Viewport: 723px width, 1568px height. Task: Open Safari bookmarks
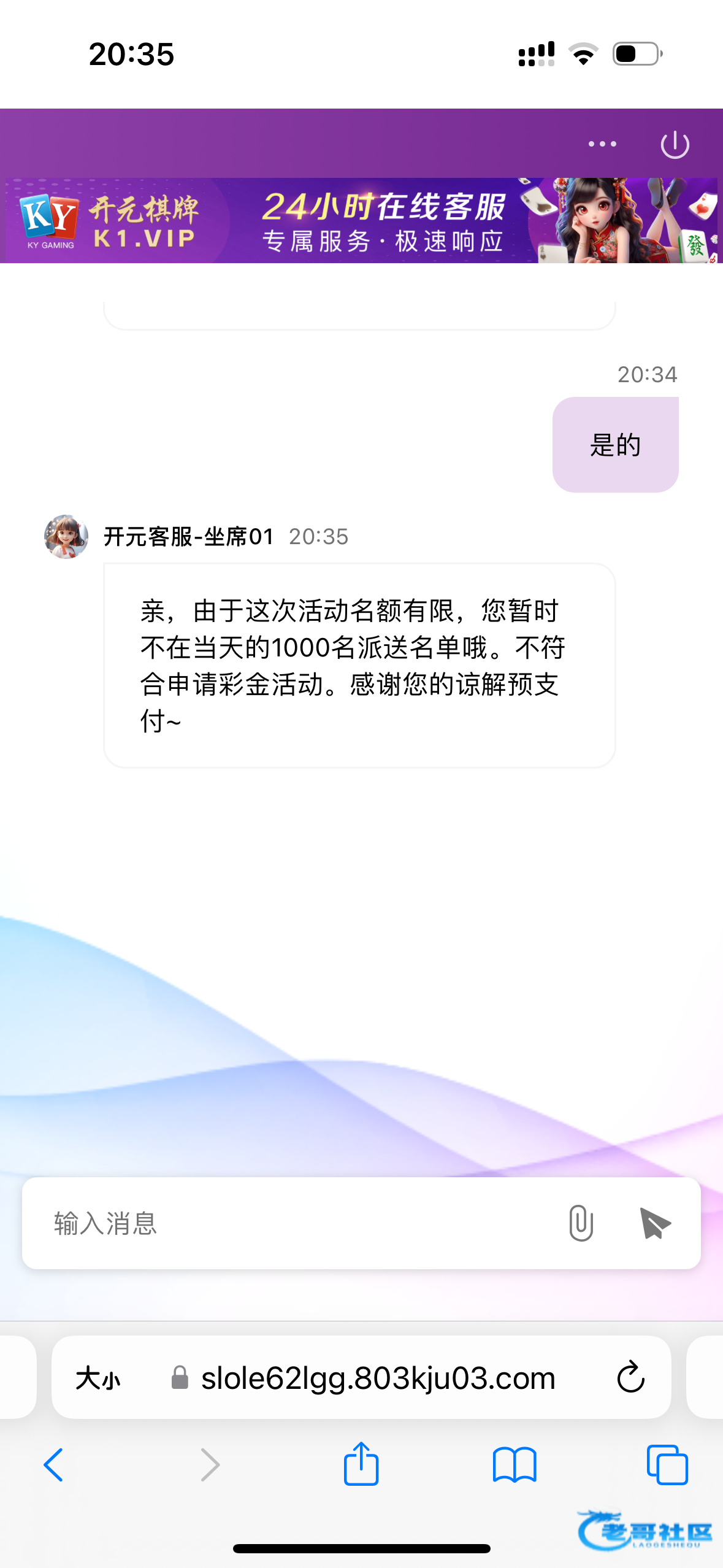(515, 1465)
